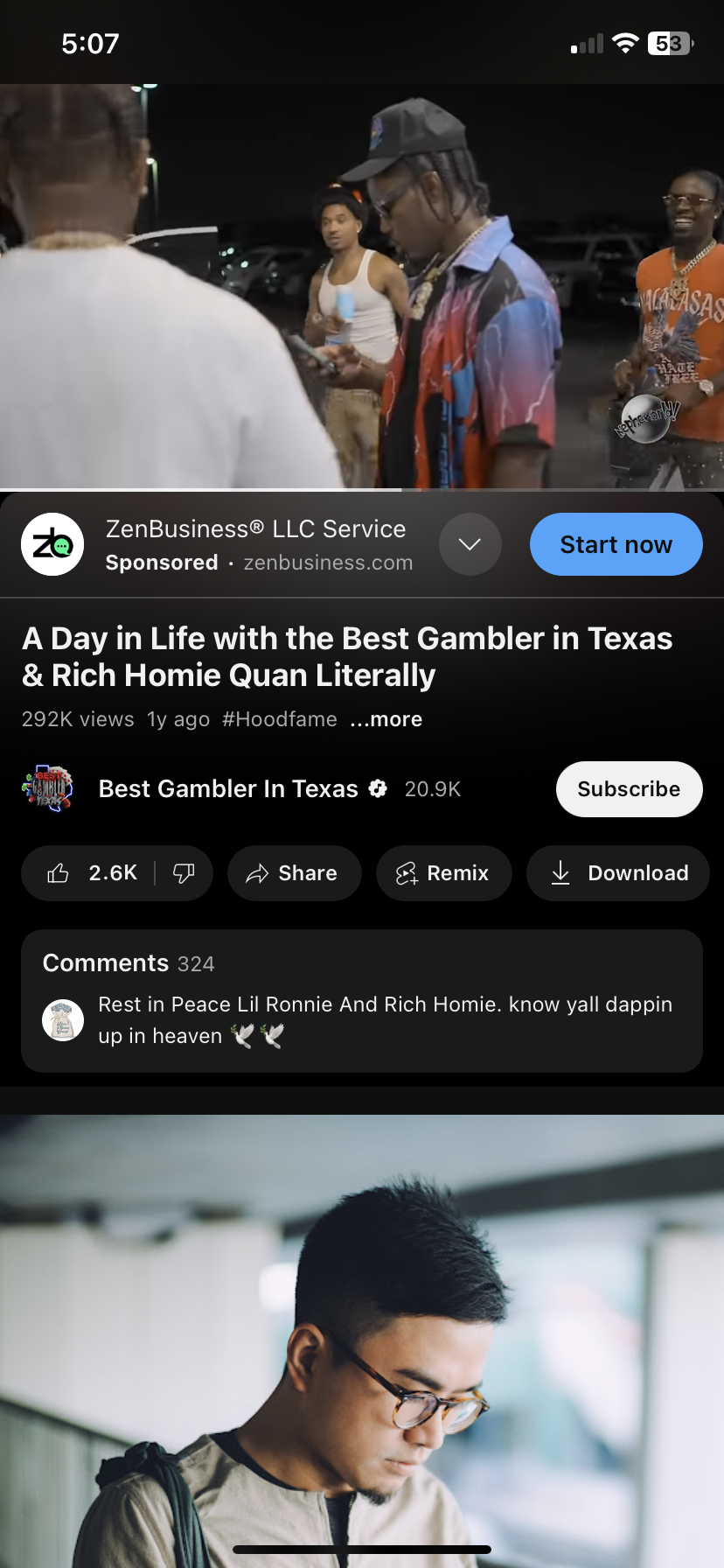Open the Comments section
Image resolution: width=724 pixels, height=1568 pixels.
coord(362,1001)
